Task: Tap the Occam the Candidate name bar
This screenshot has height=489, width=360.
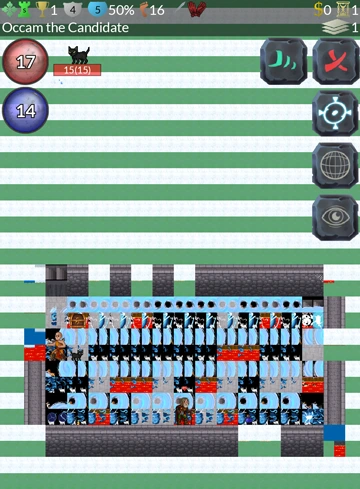Action: [65, 28]
